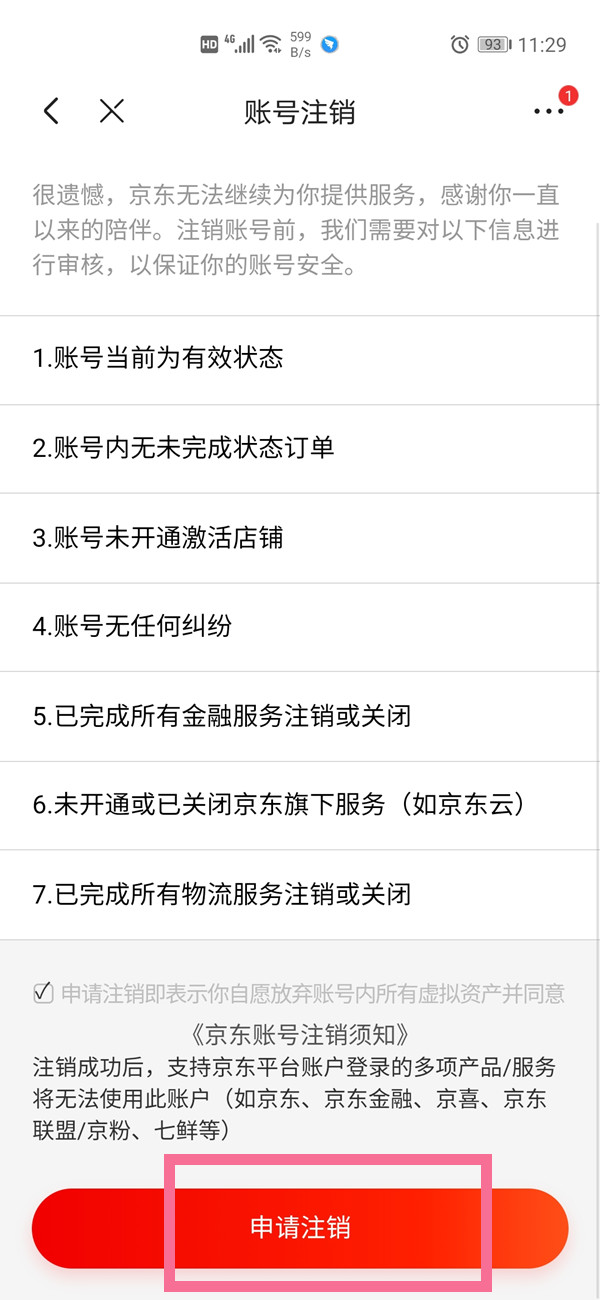
Task: Go back using the arrow icon
Action: pos(51,111)
